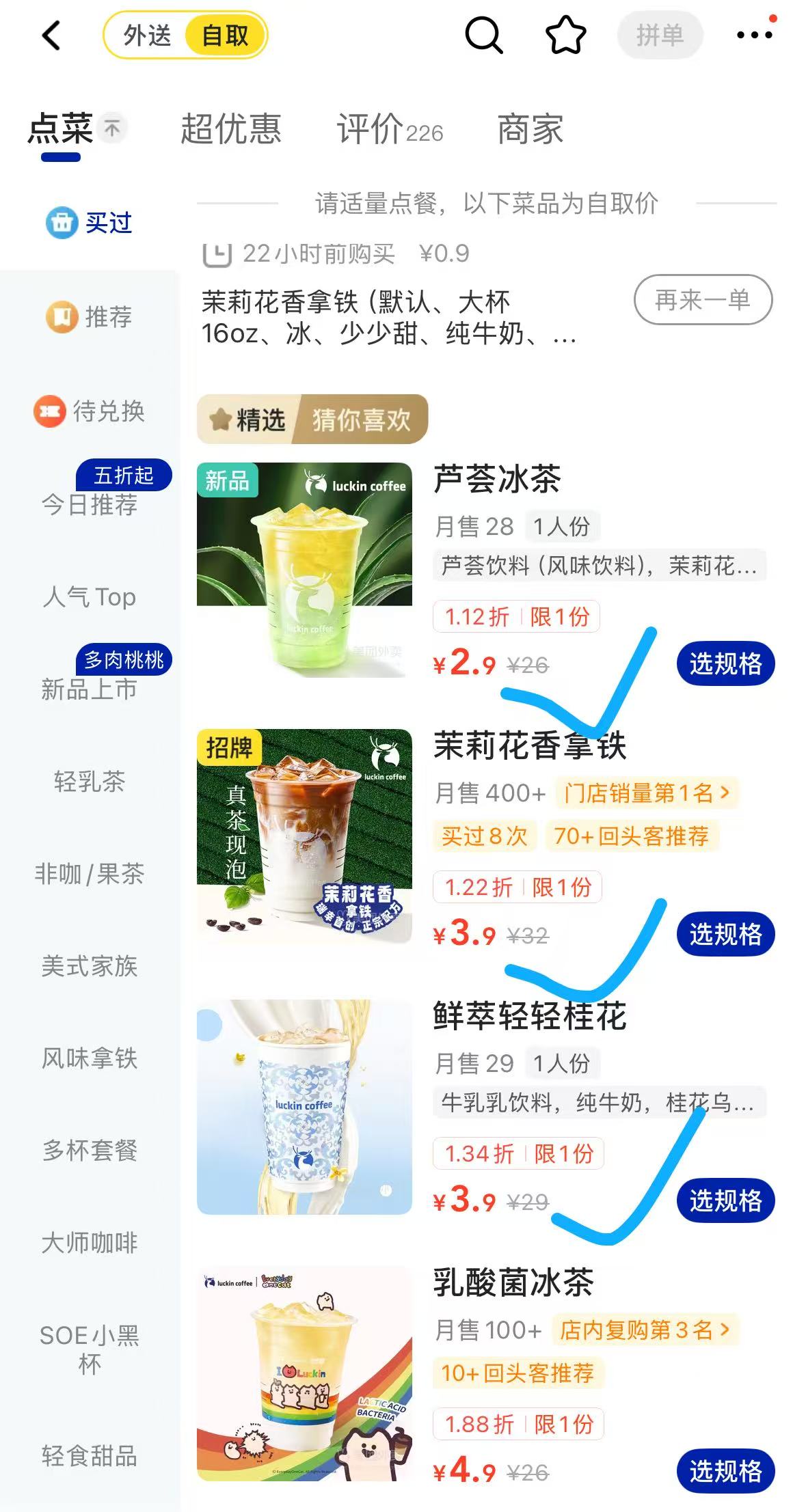Switch to the 商家 tab

click(530, 129)
